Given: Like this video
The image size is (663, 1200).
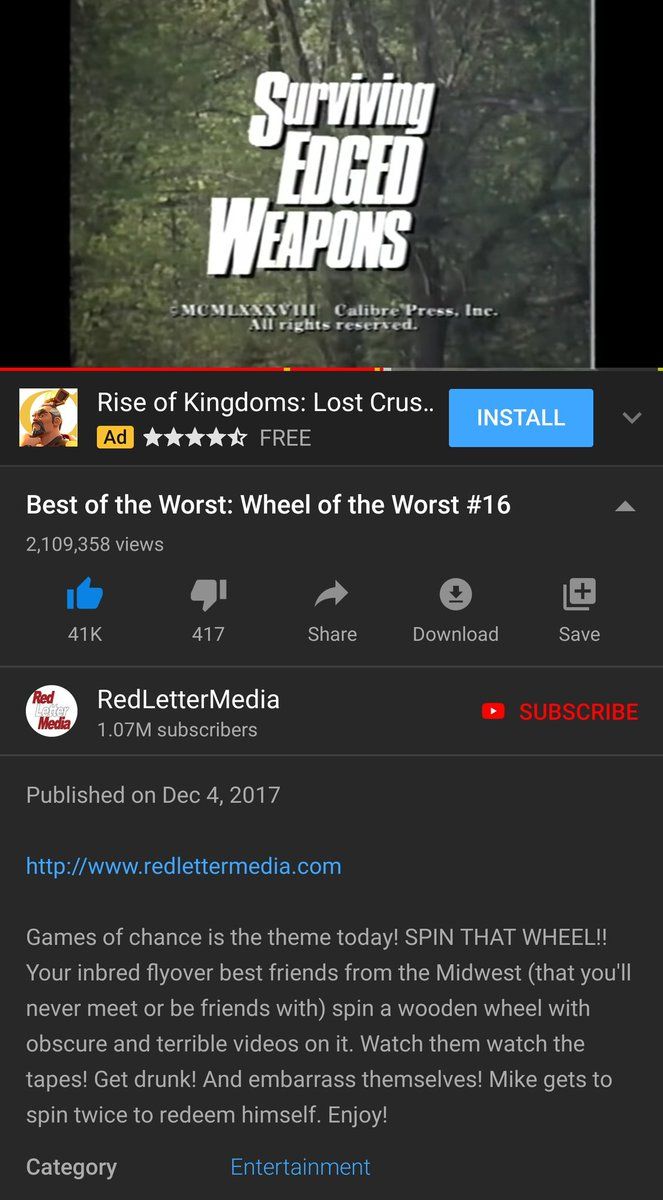Looking at the screenshot, I should point(85,609).
